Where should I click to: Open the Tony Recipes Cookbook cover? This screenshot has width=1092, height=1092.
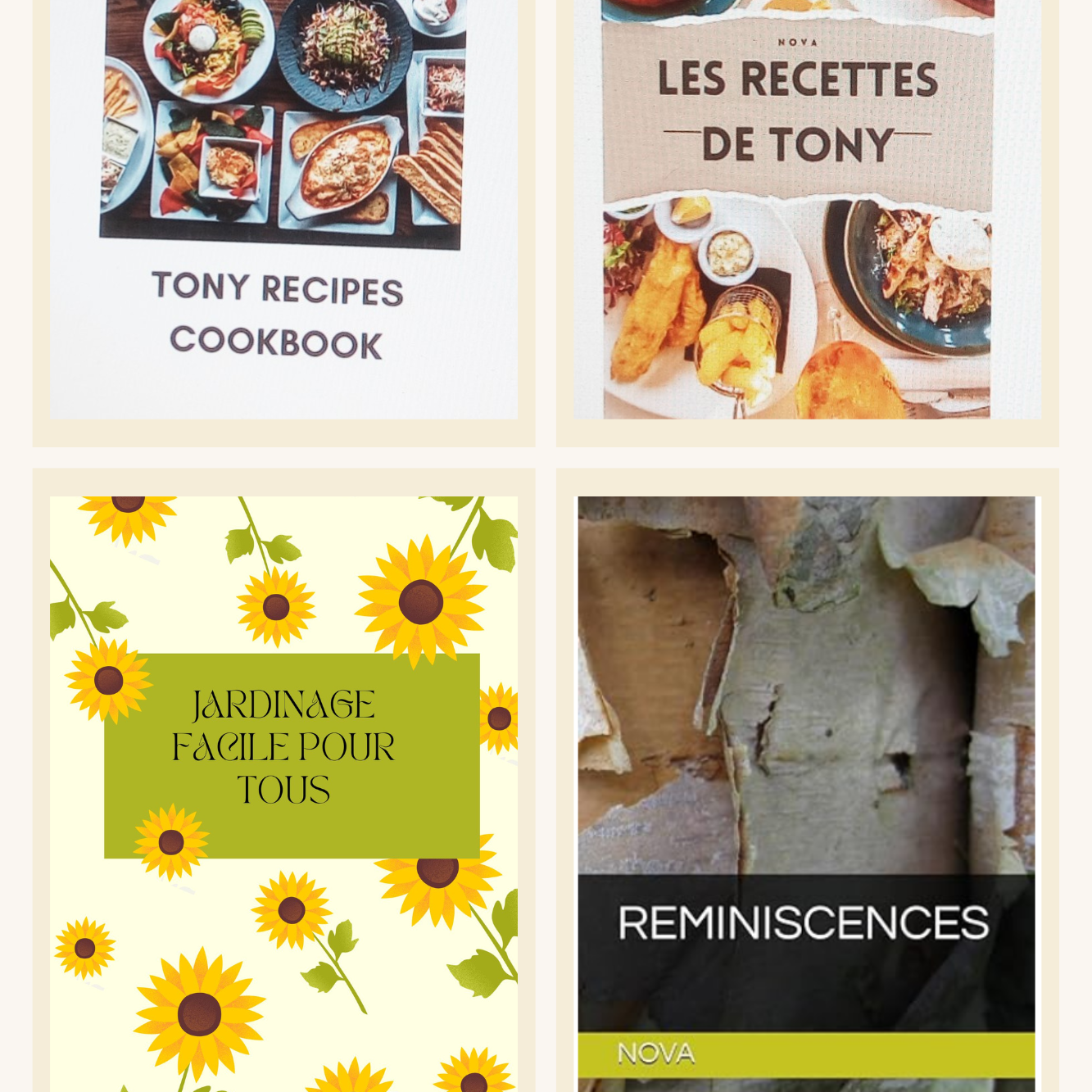tap(283, 209)
